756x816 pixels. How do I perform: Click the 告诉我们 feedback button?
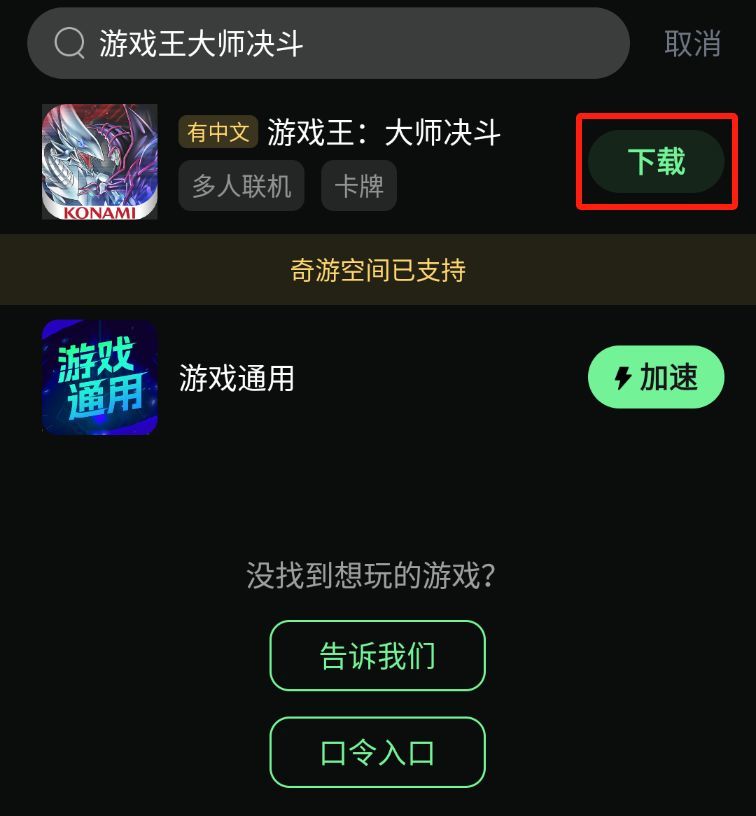[378, 656]
